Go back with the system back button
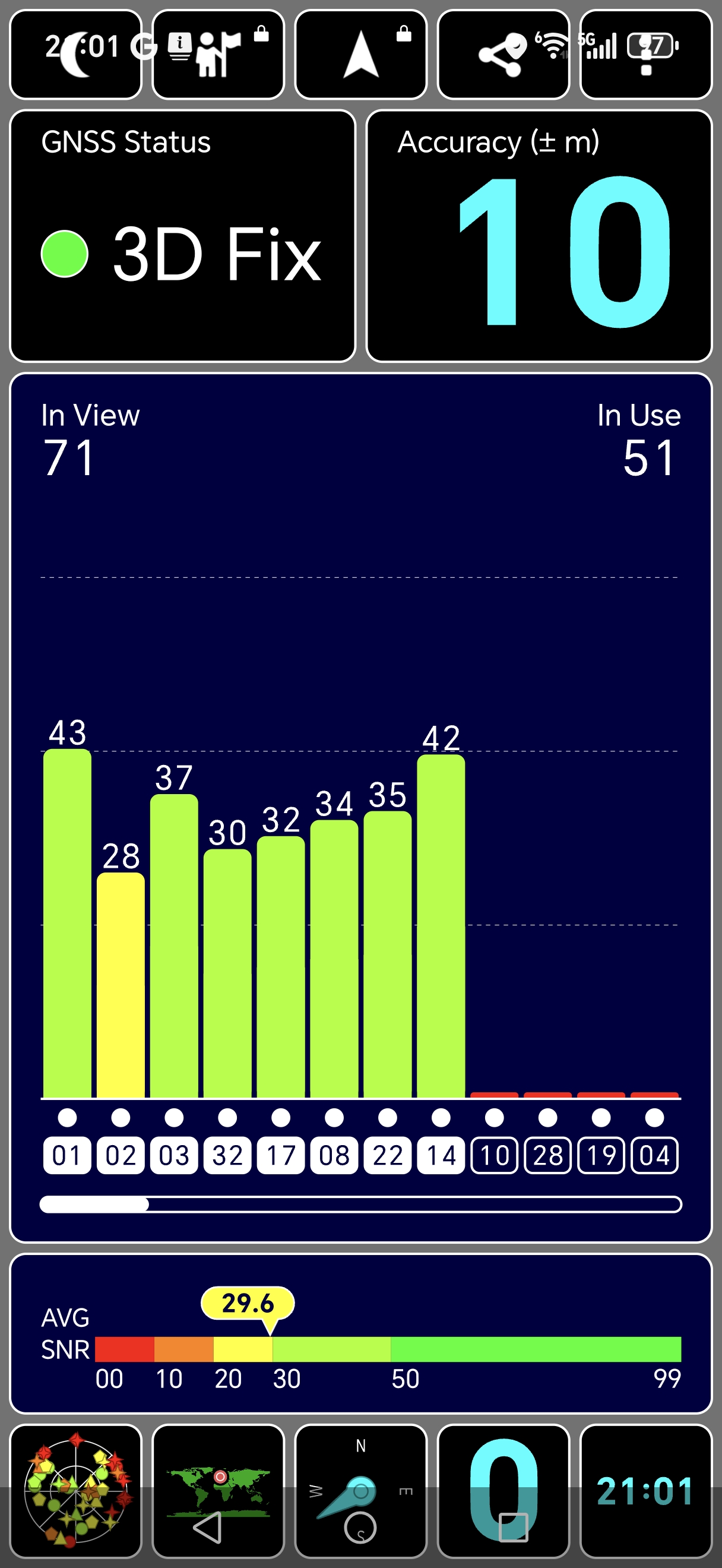This screenshot has width=722, height=1568. pos(207,1528)
